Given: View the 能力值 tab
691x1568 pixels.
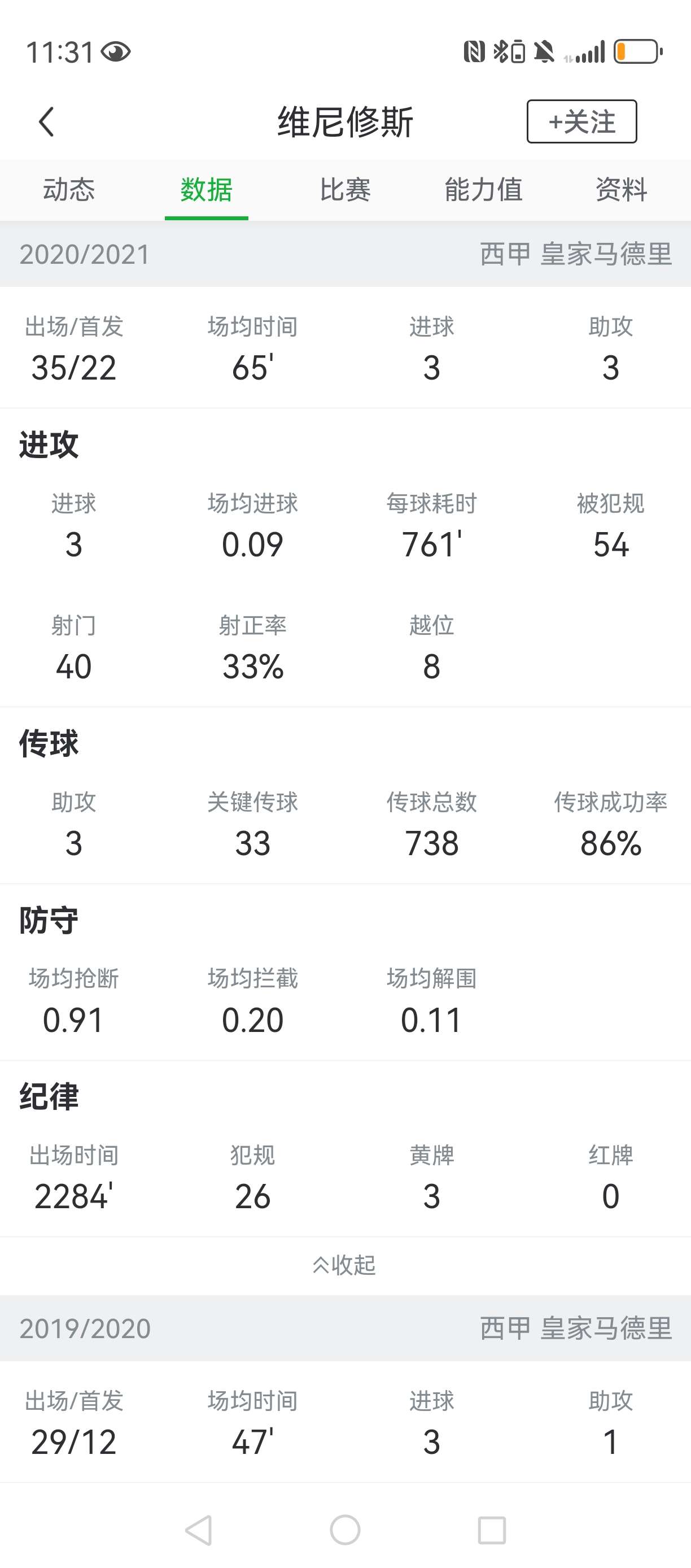Looking at the screenshot, I should click(x=483, y=190).
